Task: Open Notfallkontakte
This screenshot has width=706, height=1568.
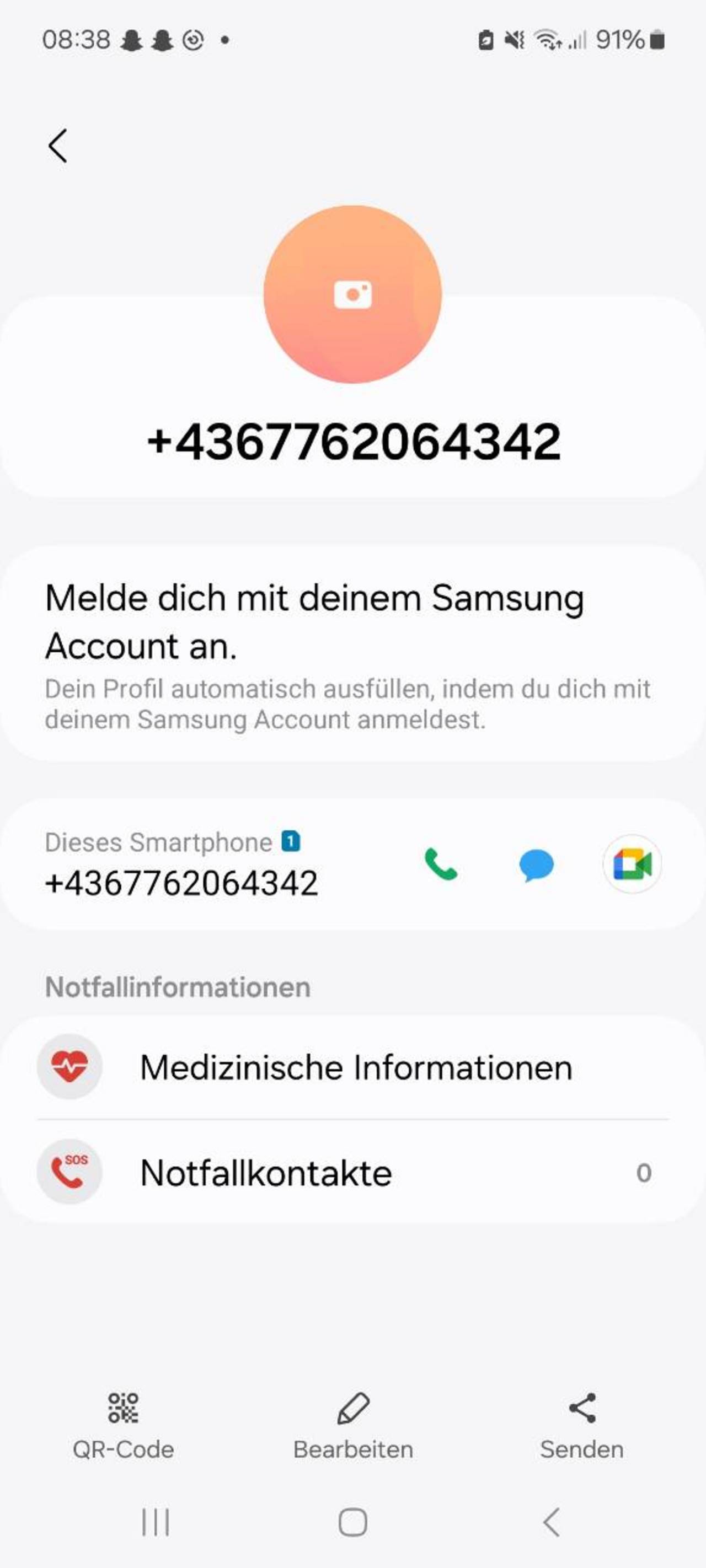Action: 352,1172
